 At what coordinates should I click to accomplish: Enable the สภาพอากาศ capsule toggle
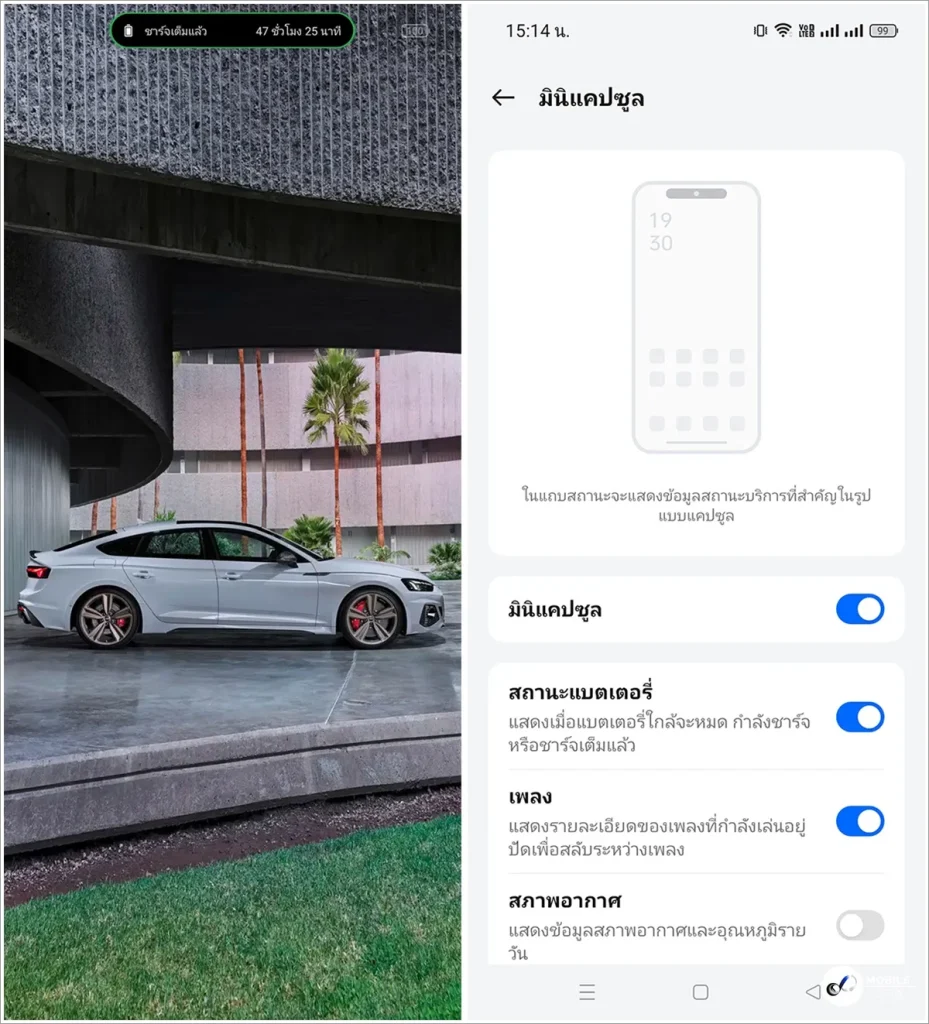(860, 925)
